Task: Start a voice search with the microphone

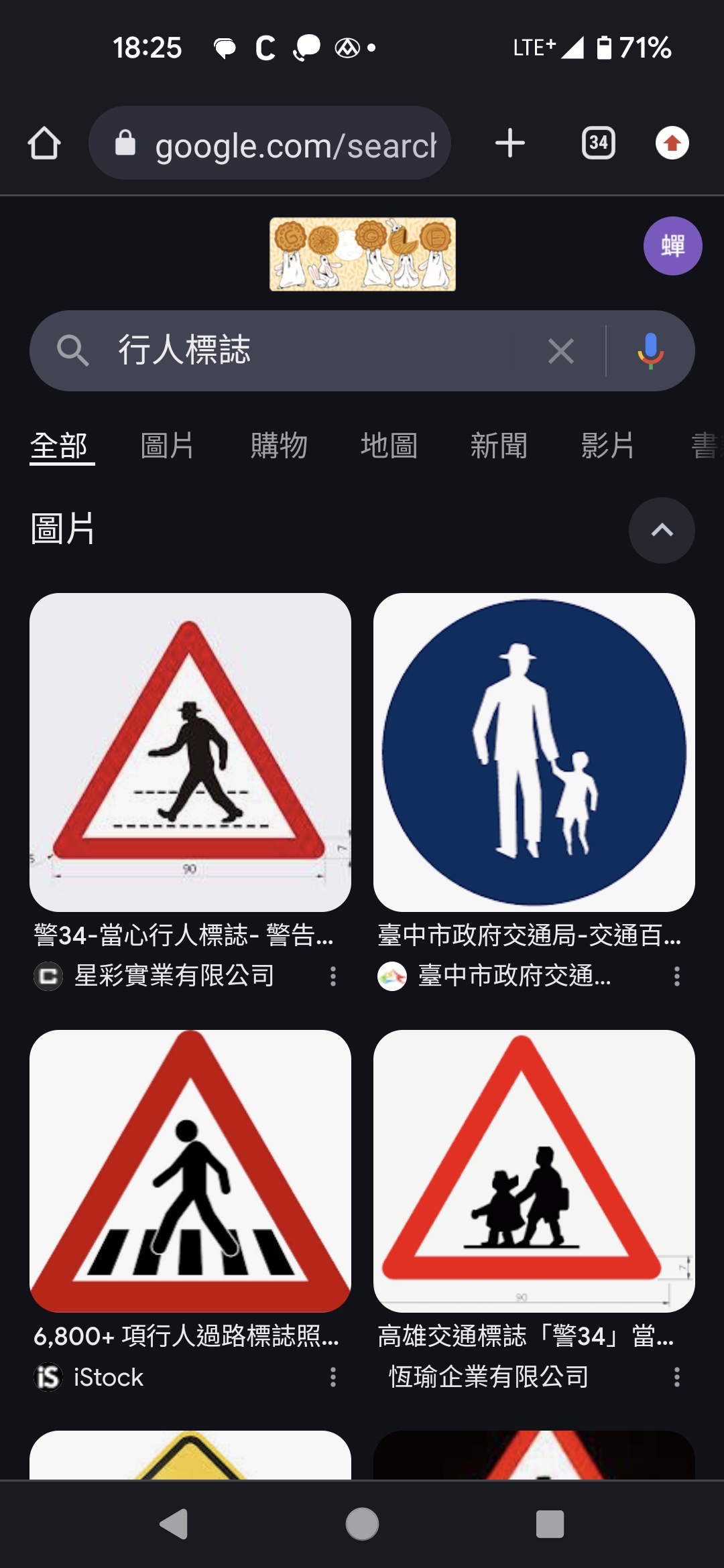Action: 650,351
